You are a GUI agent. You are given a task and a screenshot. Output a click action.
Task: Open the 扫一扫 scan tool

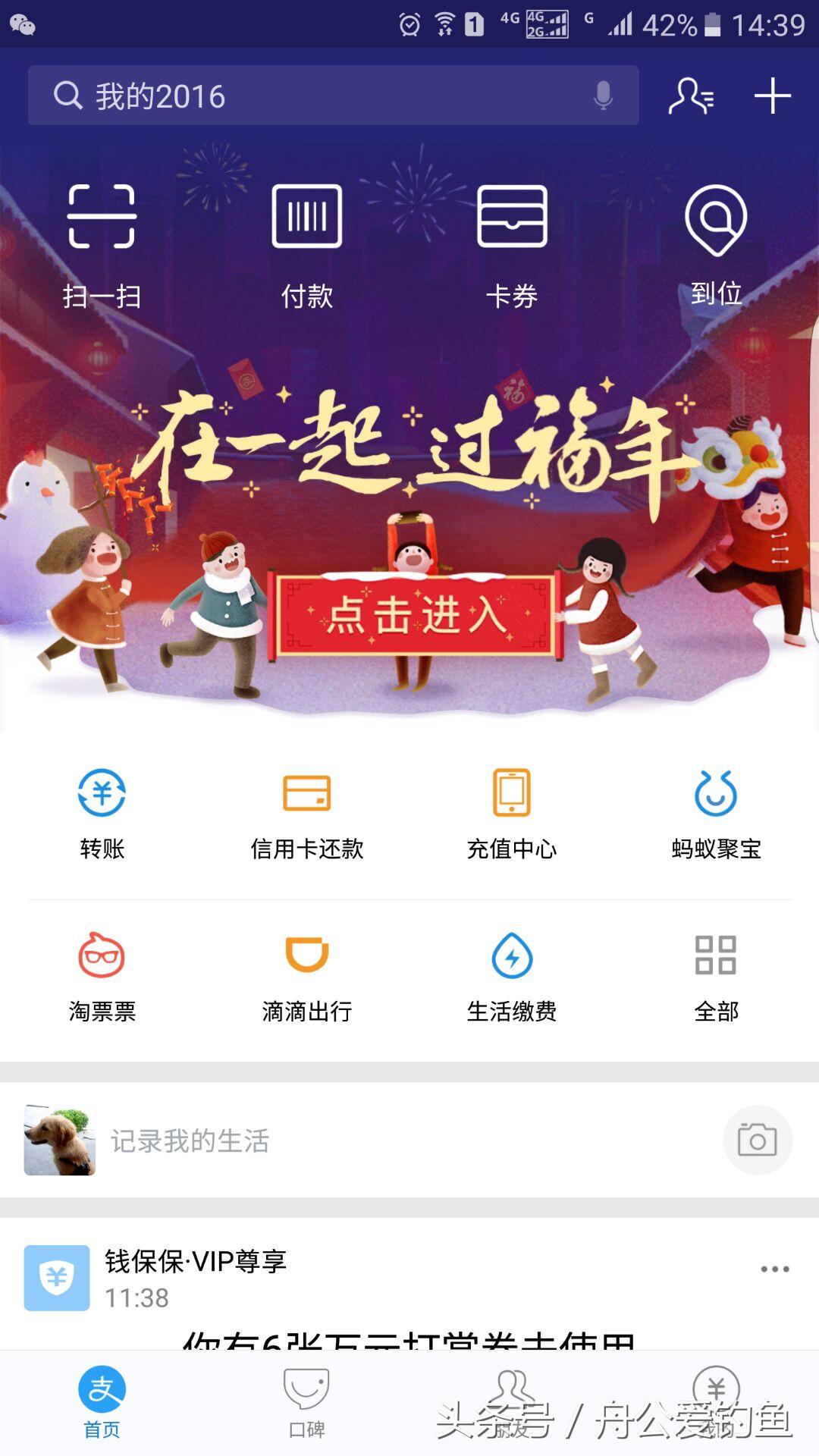pyautogui.click(x=102, y=243)
